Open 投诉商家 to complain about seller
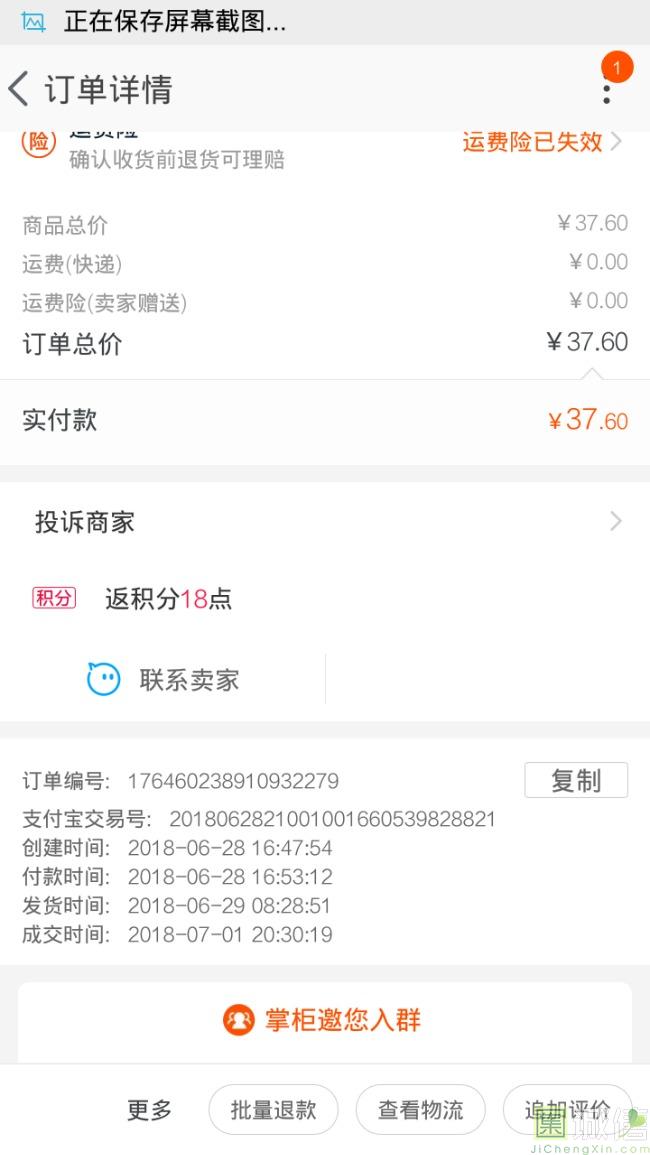Image resolution: width=650 pixels, height=1155 pixels. [x=325, y=522]
